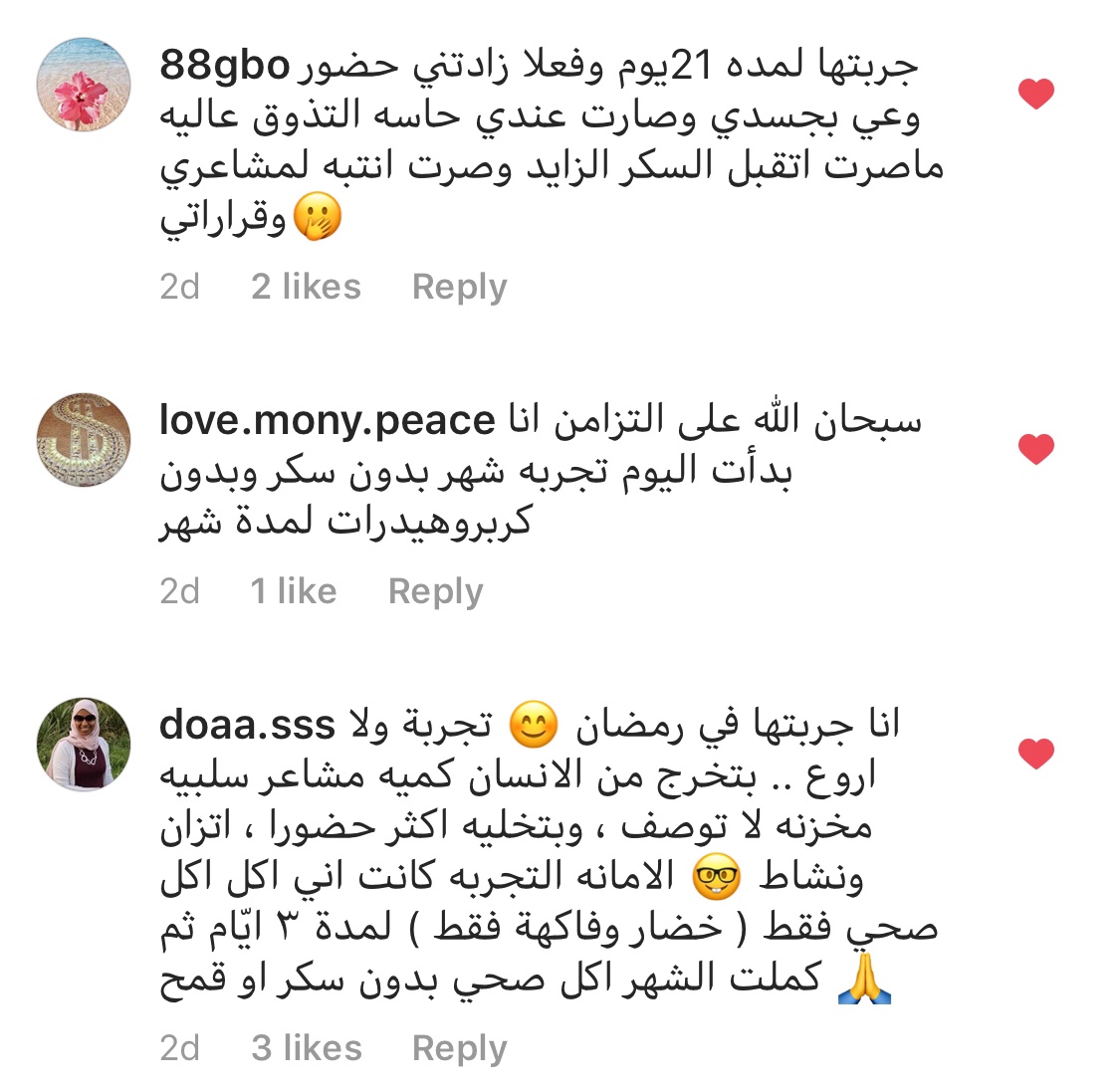Open the love.mony.peace username link
Screen dimensions: 1120x1091
click(327, 420)
